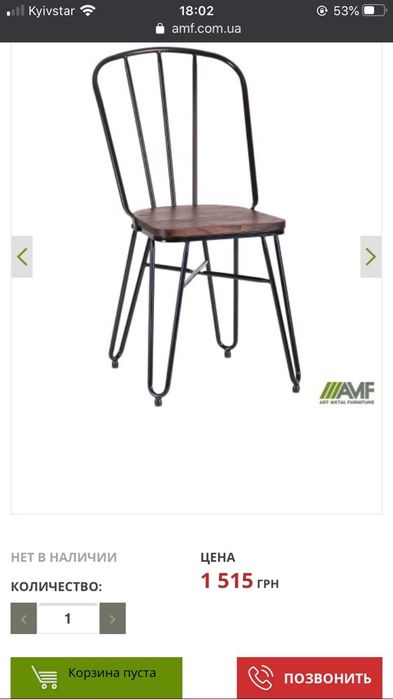
Task: Tap the red Позвонить call button
Action: pos(309,677)
